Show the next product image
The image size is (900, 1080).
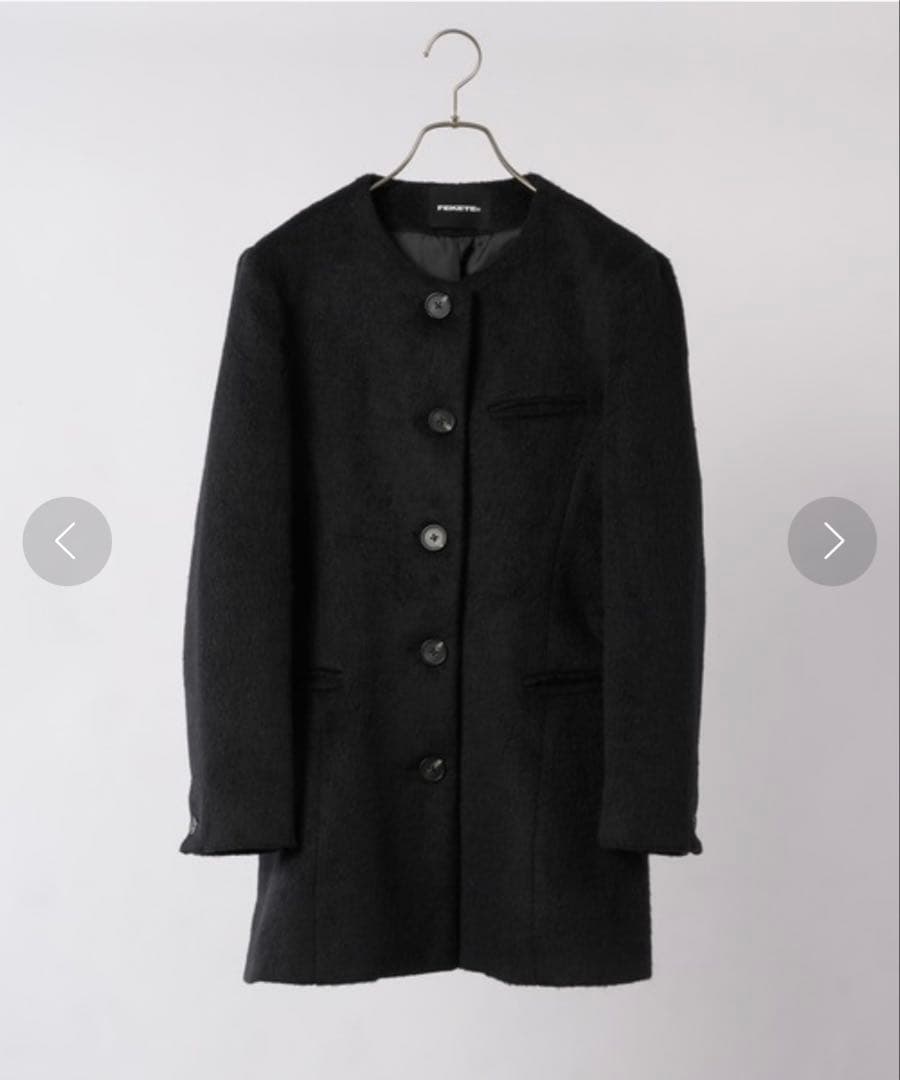[832, 541]
